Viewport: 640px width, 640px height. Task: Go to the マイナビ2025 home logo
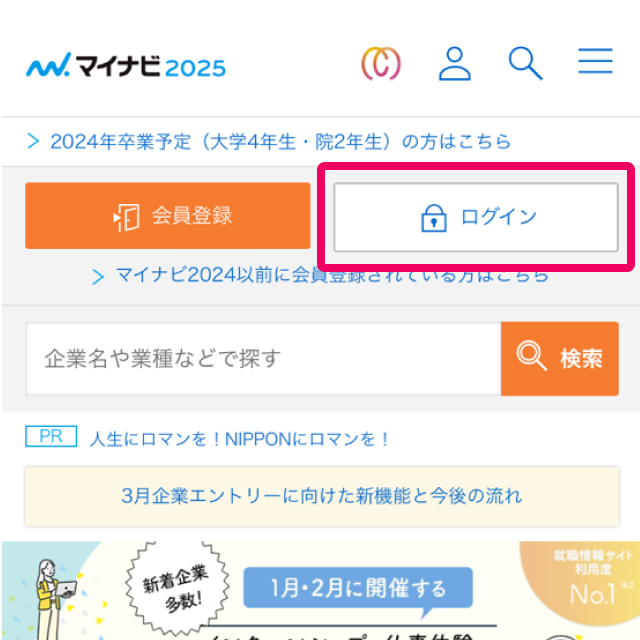pyautogui.click(x=126, y=67)
